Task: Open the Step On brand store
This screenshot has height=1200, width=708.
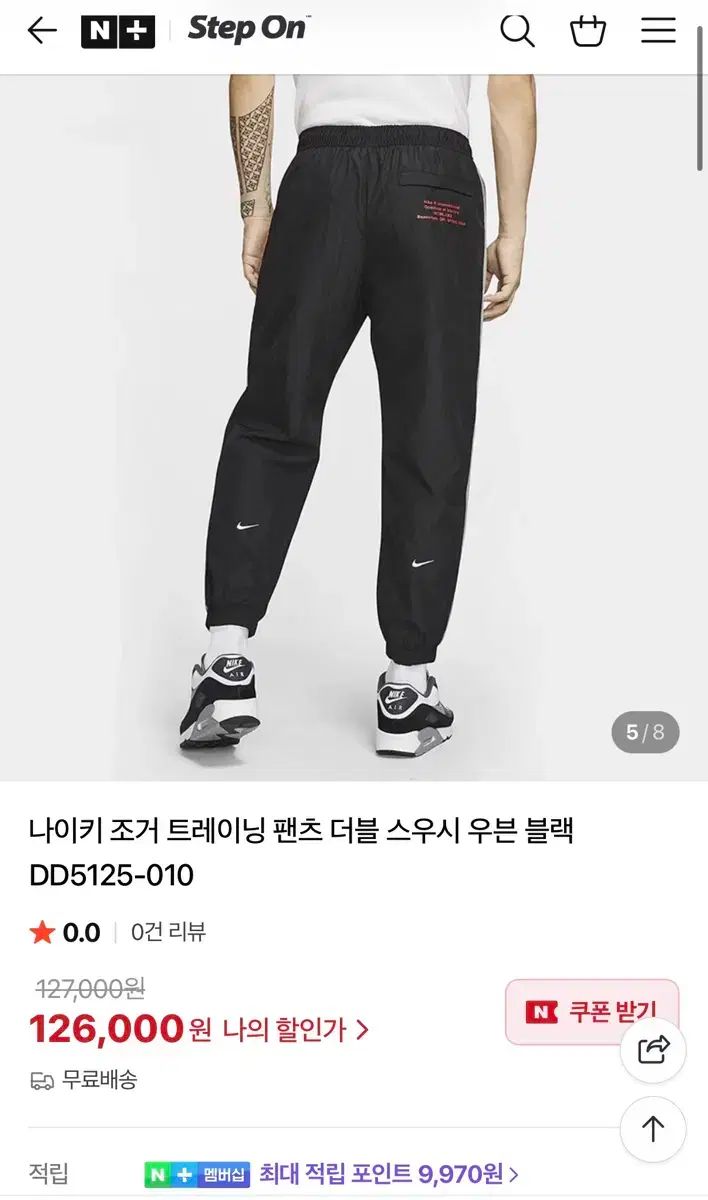Action: point(248,29)
